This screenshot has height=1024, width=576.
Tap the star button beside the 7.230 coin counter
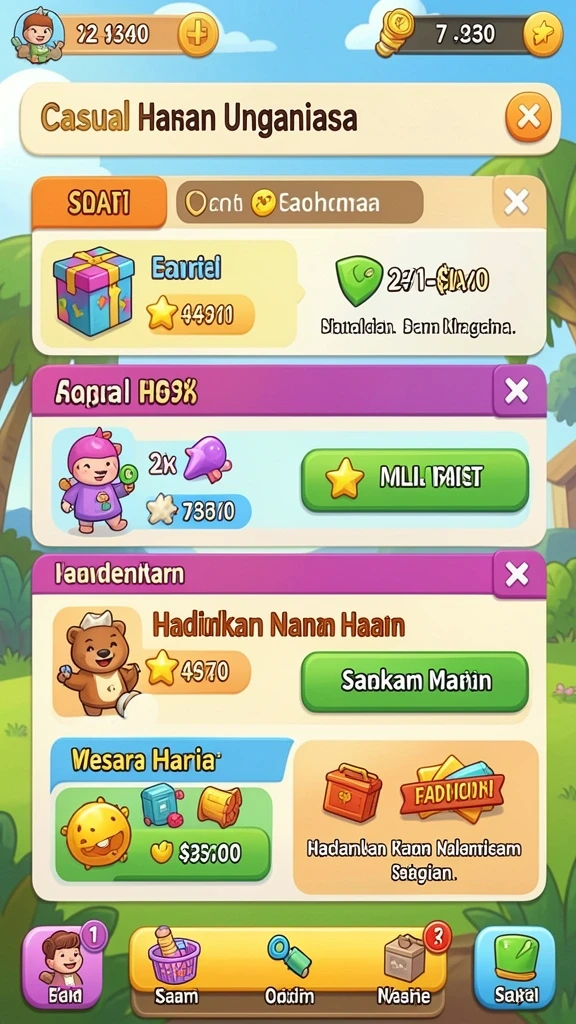[x=543, y=34]
